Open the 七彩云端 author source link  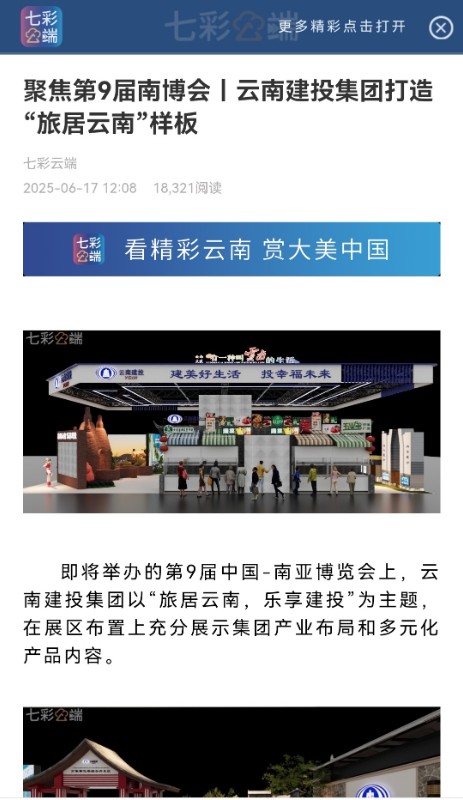(50, 163)
